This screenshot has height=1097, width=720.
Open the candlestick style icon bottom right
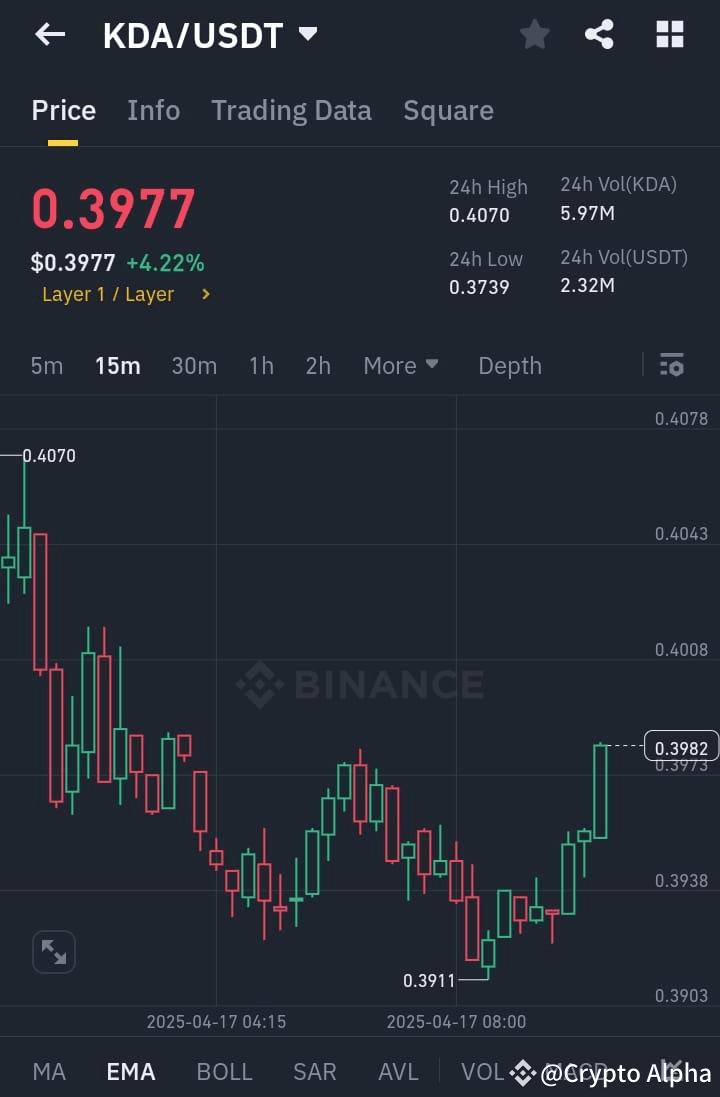673,1071
